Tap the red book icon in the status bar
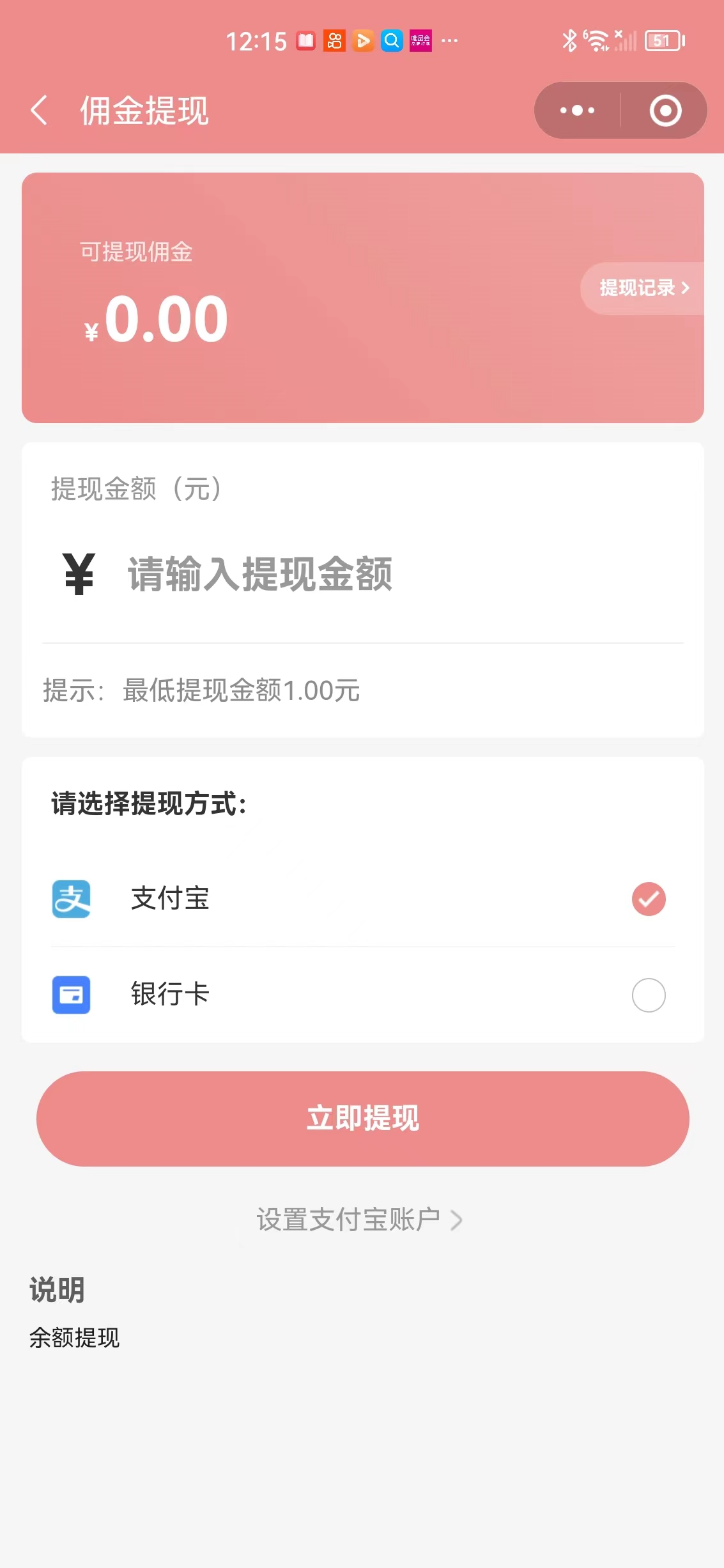 [x=307, y=41]
